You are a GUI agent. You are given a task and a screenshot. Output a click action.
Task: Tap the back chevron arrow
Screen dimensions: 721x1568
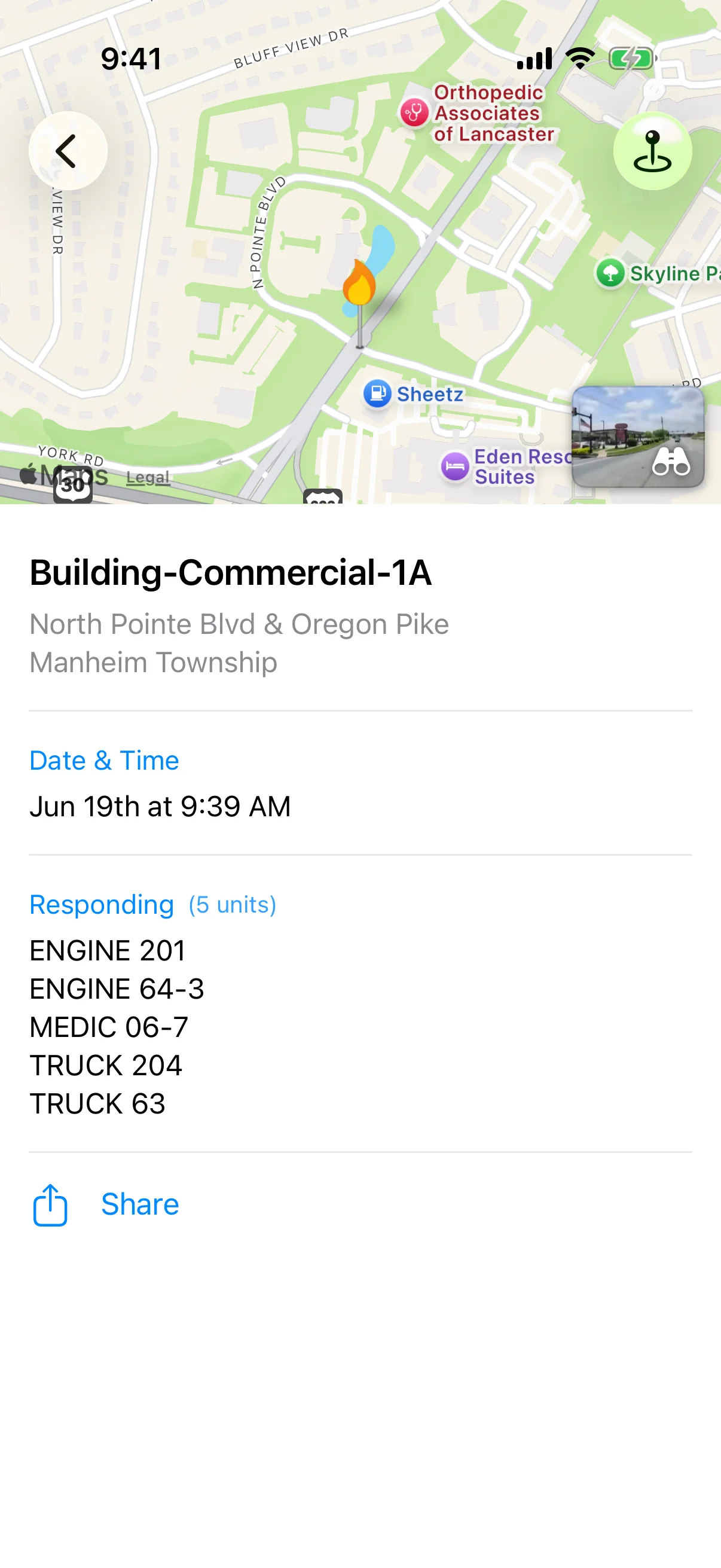click(67, 151)
